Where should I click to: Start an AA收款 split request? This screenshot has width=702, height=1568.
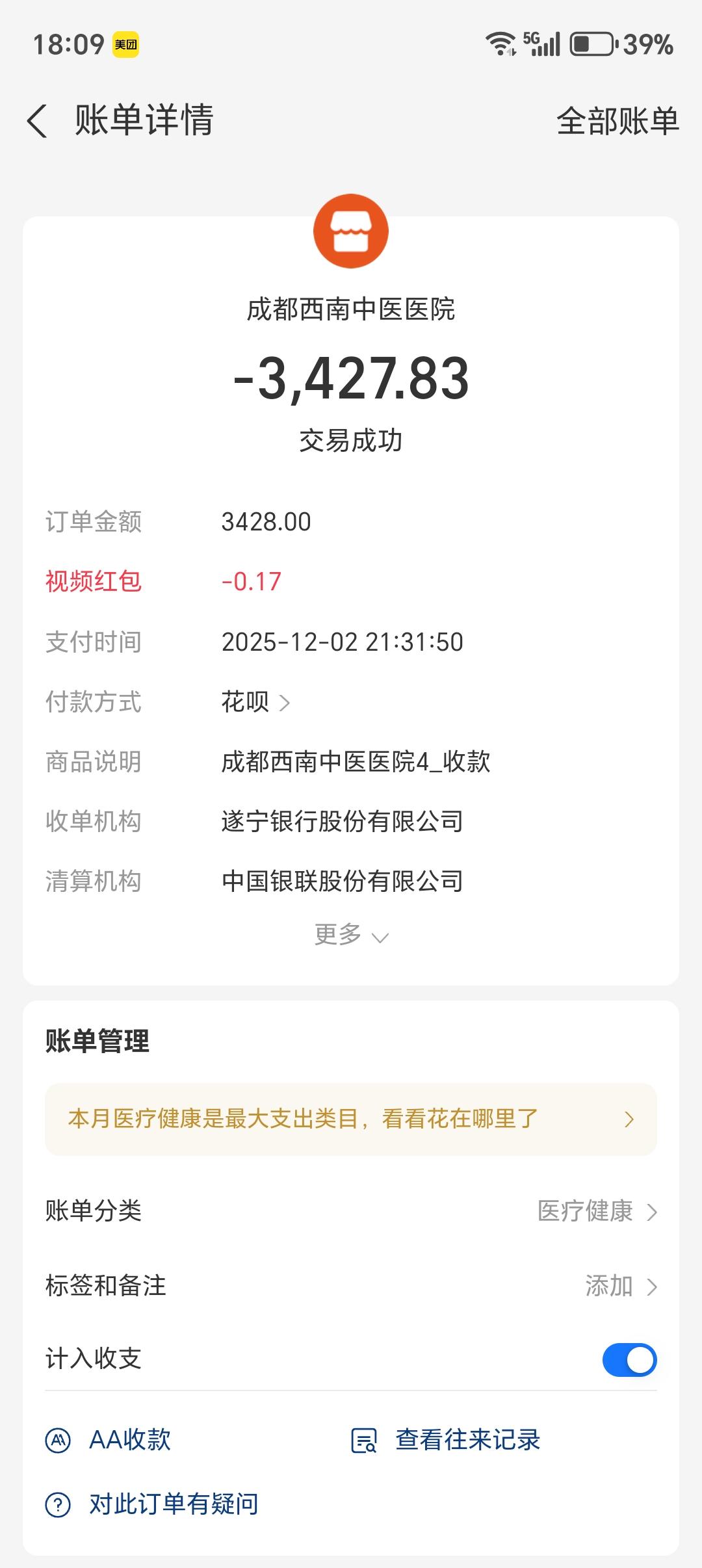[x=109, y=1440]
